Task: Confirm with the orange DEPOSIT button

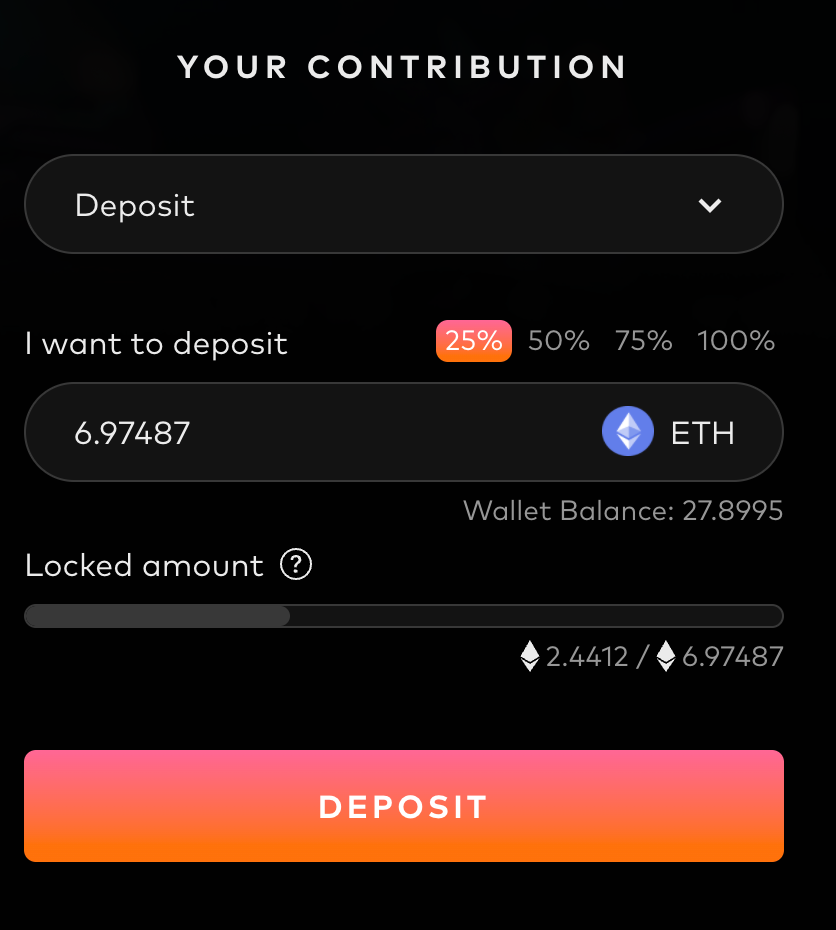Action: [x=403, y=806]
